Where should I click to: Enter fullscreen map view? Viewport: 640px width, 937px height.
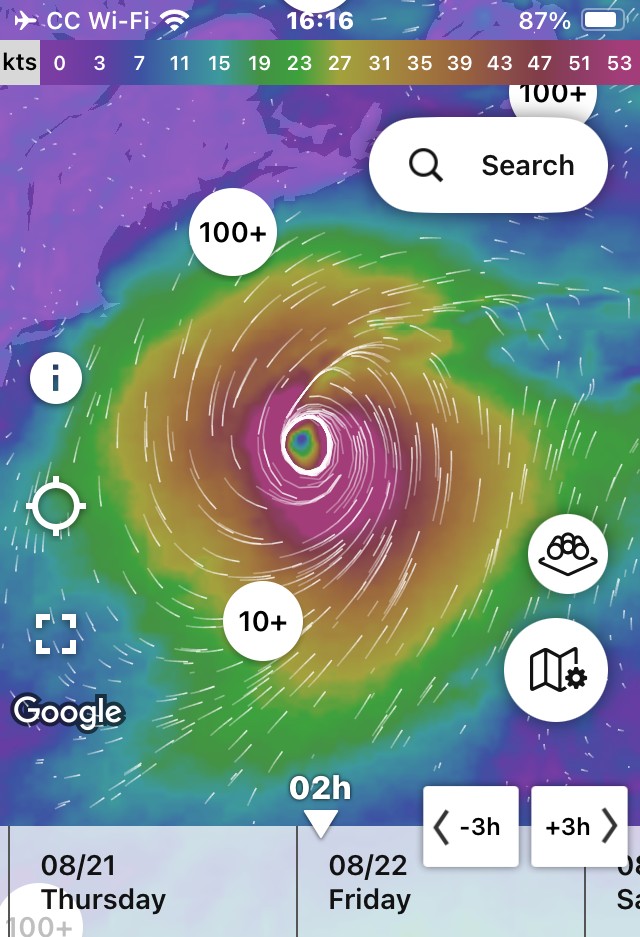pos(56,634)
